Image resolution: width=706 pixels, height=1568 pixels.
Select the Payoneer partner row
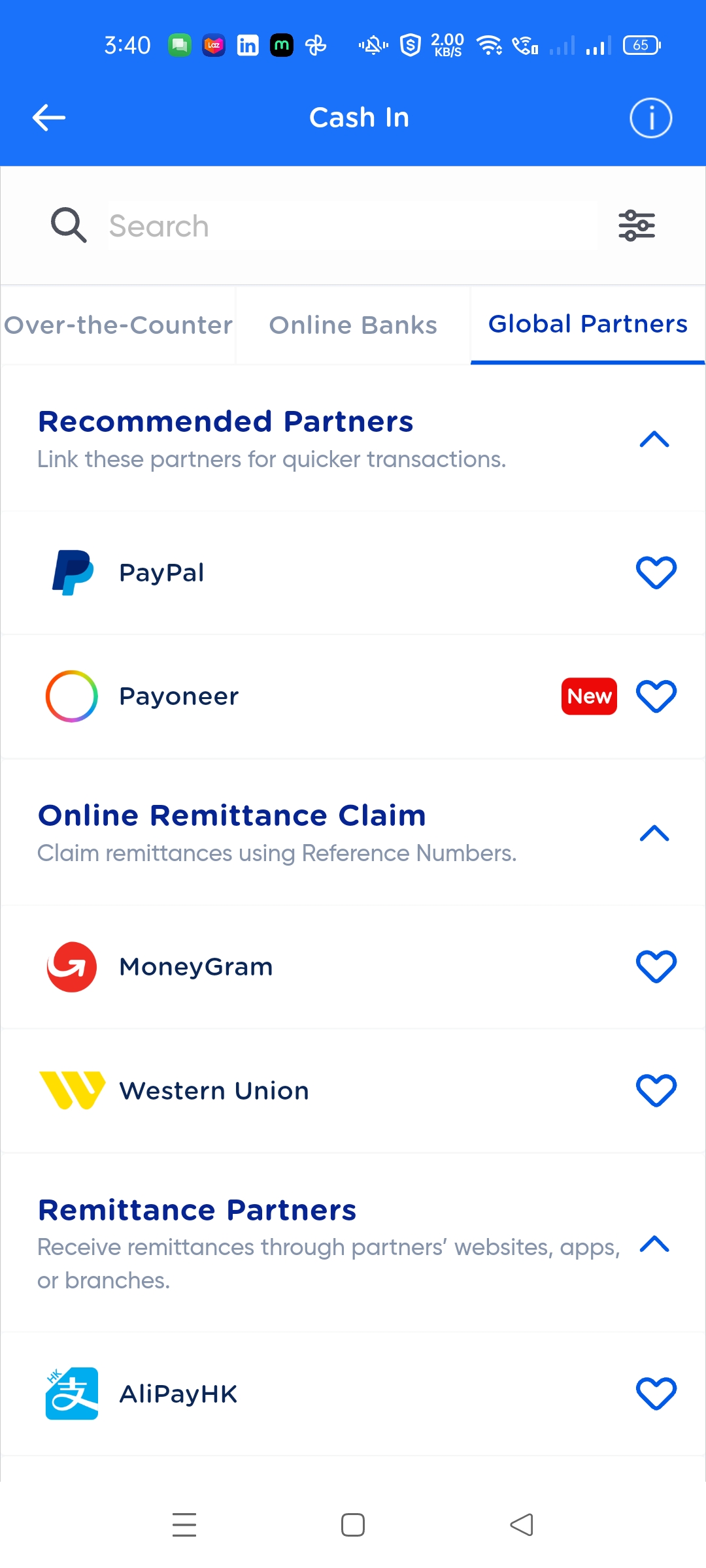click(294, 696)
